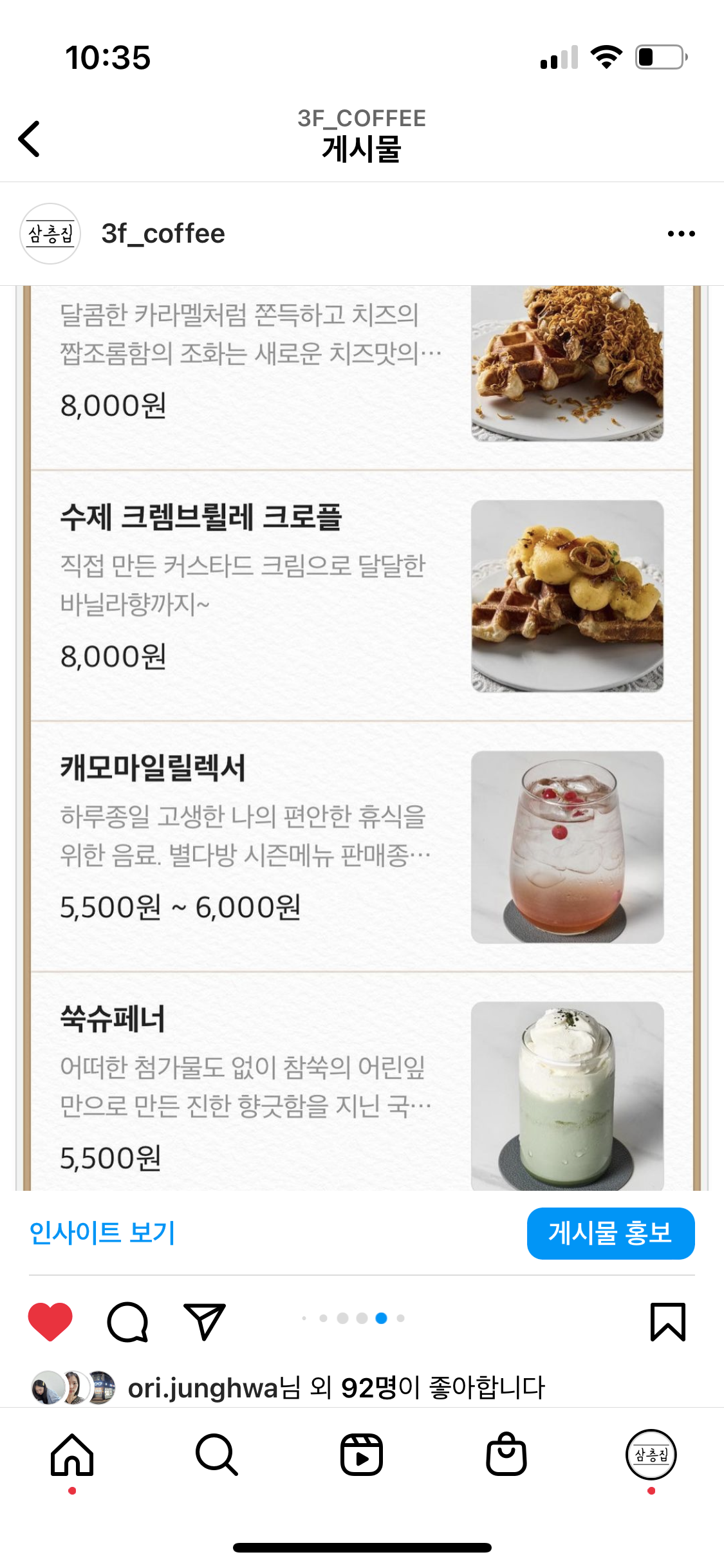This screenshot has height=1568, width=724.
Task: Unlike the post with the red heart
Action: 50,1321
